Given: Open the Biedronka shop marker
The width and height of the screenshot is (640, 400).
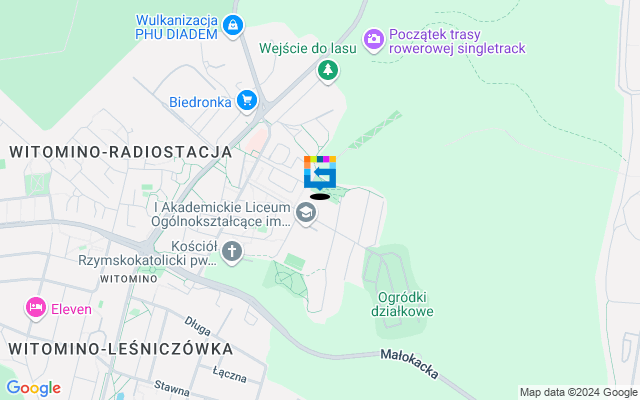Looking at the screenshot, I should pyautogui.click(x=248, y=100).
